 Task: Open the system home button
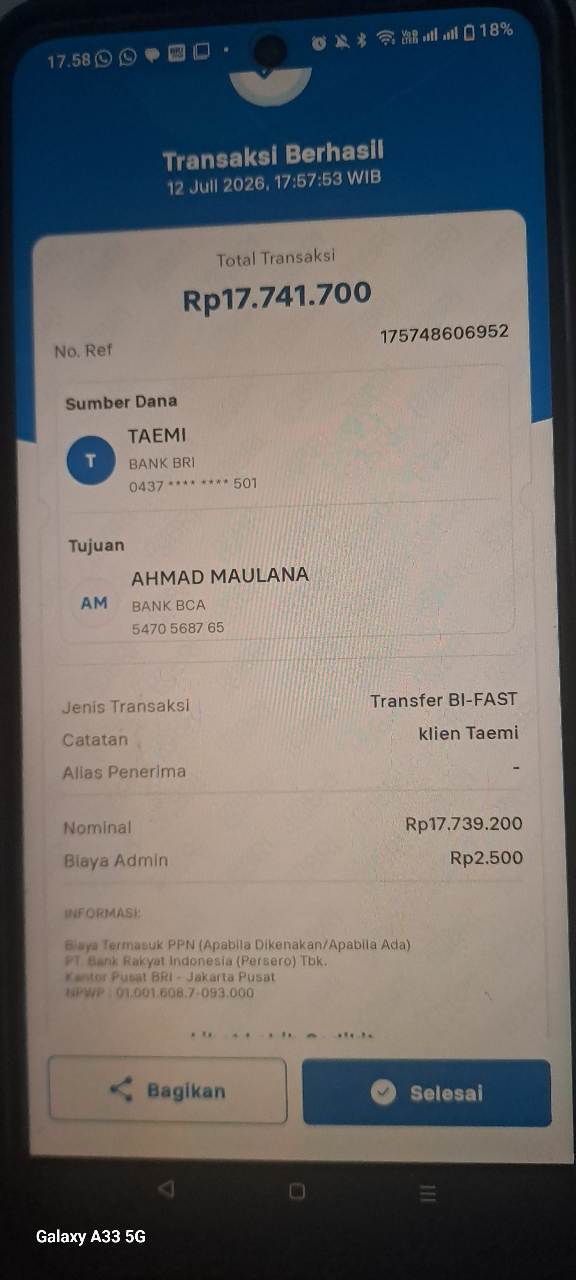tap(297, 1191)
